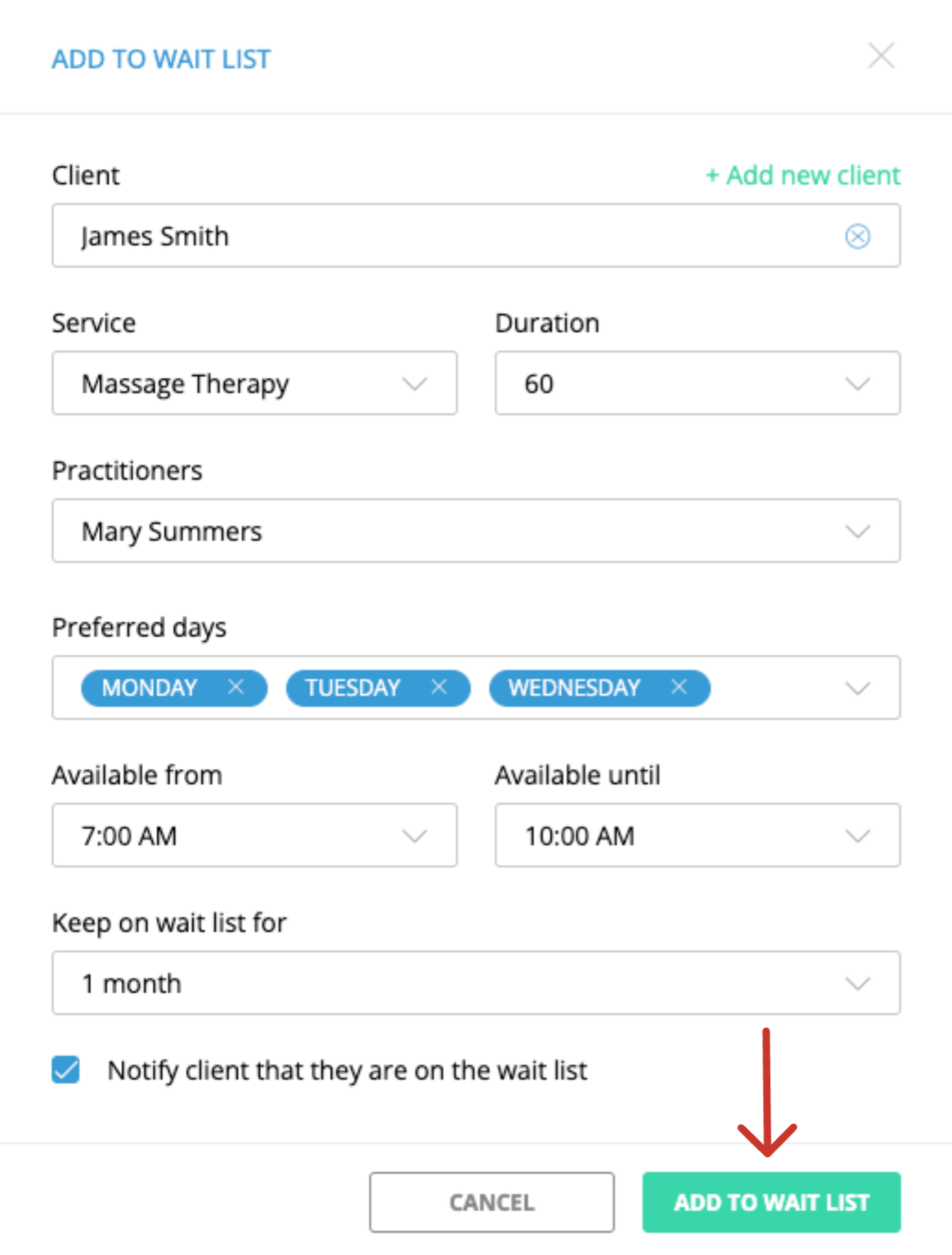Open Available until dropdown showing 10:00 AM
The height and width of the screenshot is (1255, 952).
697,835
